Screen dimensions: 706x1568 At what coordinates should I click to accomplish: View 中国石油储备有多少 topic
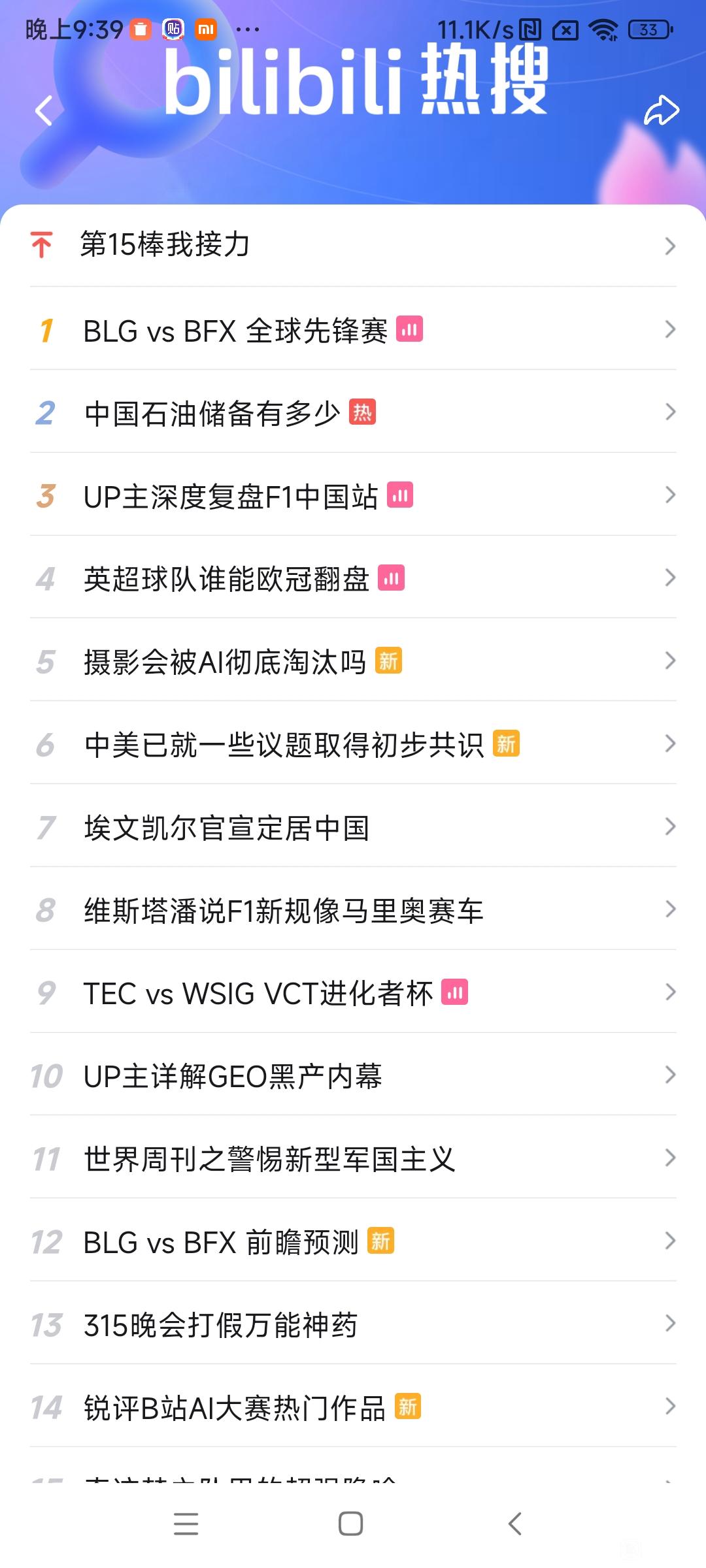[x=353, y=412]
